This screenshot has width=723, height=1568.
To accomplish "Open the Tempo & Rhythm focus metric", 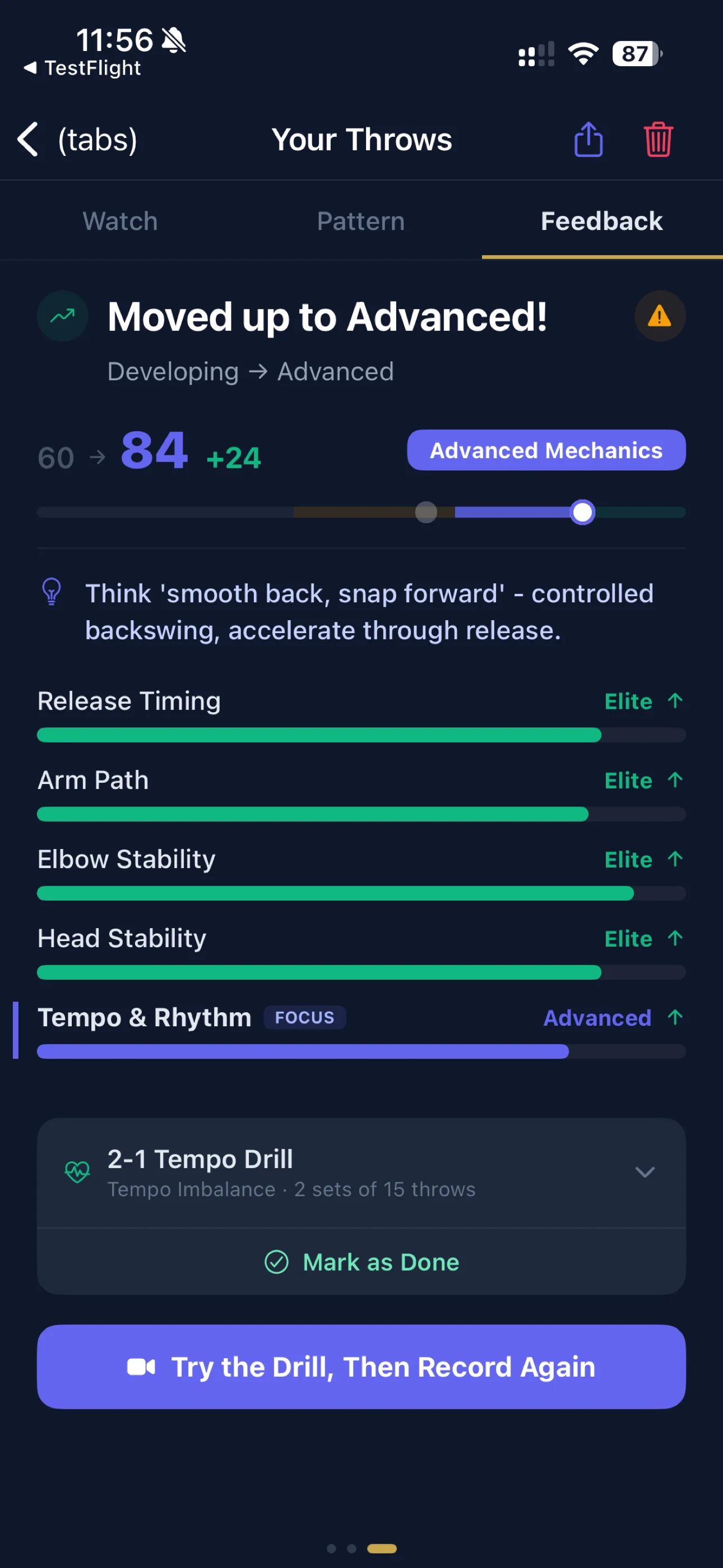I will coord(144,1017).
